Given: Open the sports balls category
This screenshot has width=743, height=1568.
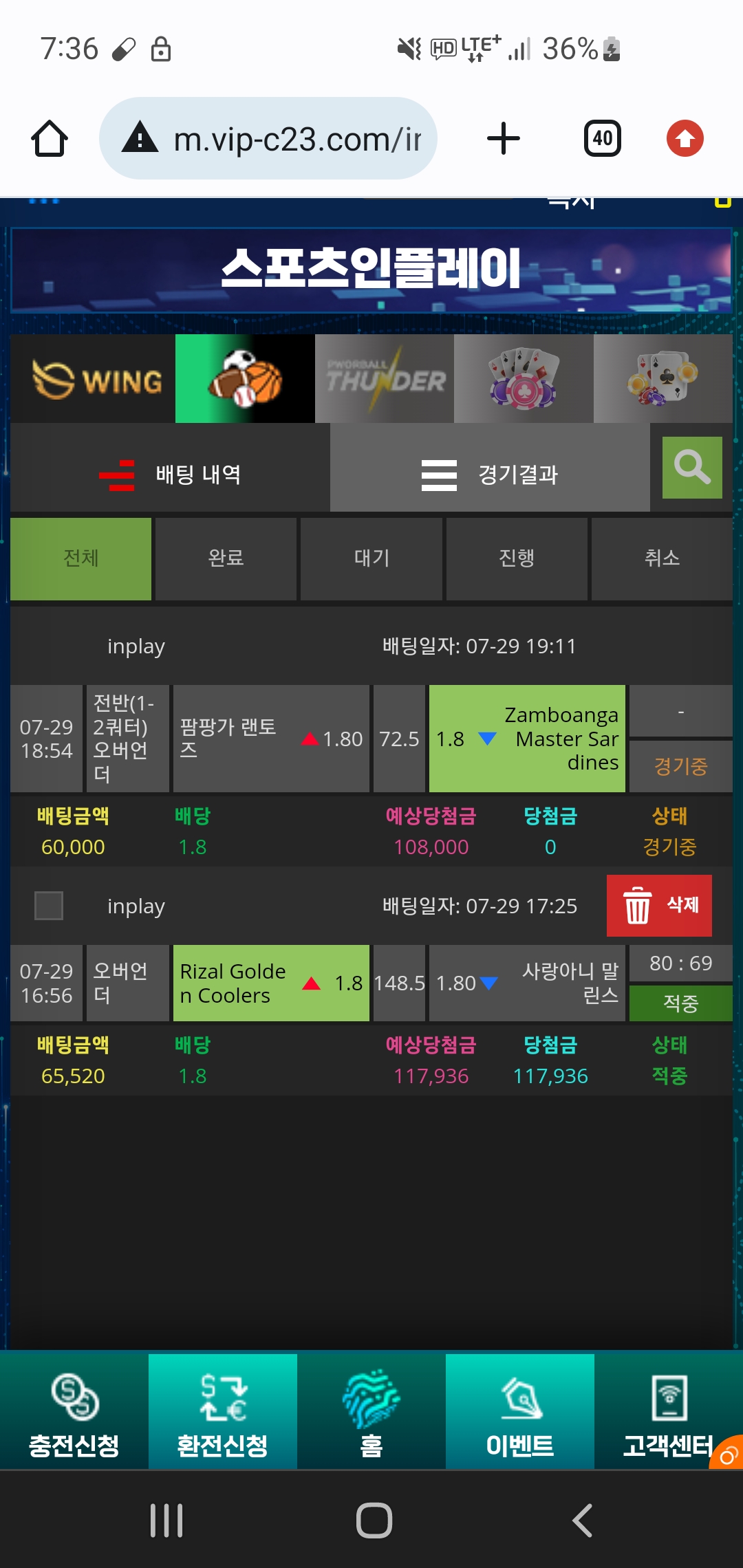Looking at the screenshot, I should tap(245, 379).
